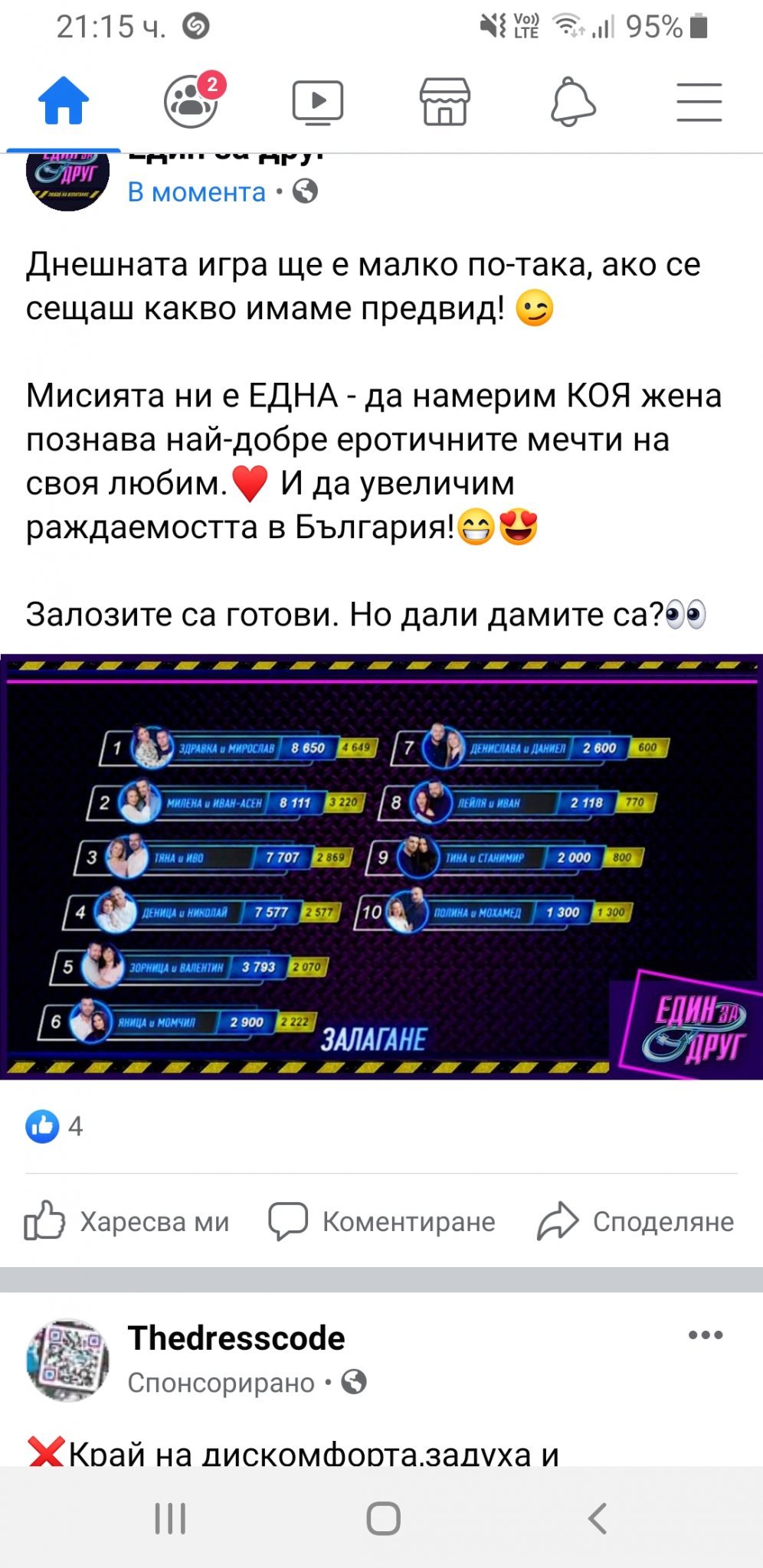Screen dimensions: 763x1568
Task: Open Thedresscode profile picture
Action: coord(67,1360)
